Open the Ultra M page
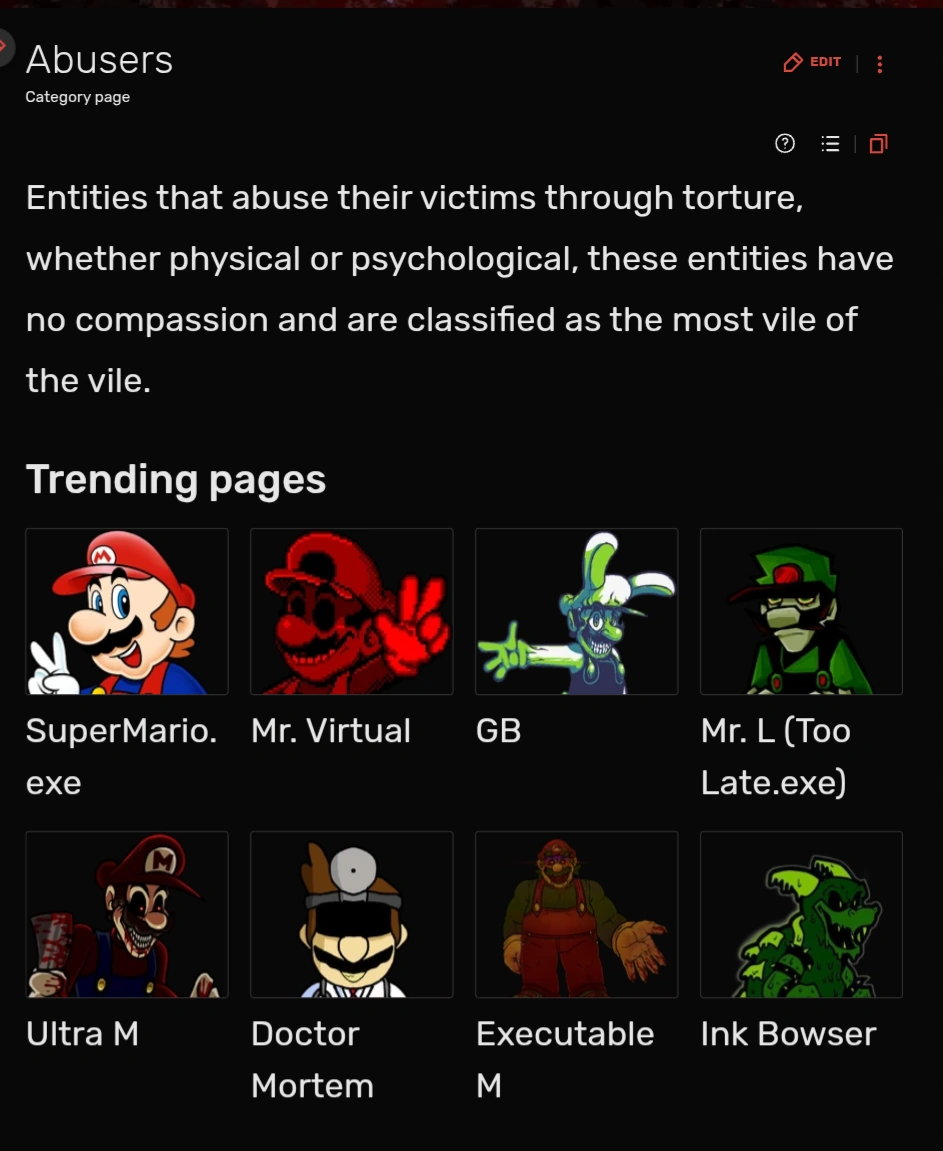 tap(82, 1033)
